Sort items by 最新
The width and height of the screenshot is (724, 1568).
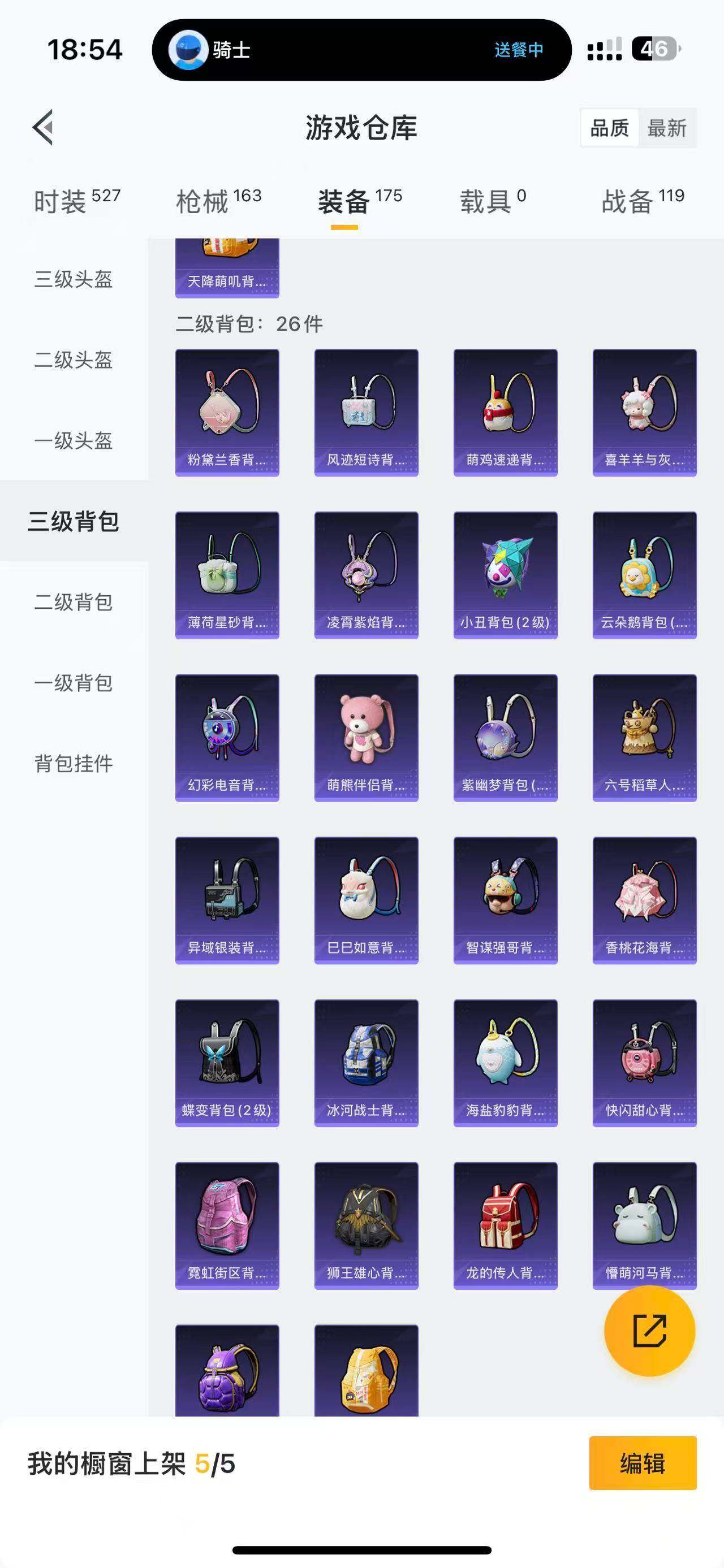point(667,128)
